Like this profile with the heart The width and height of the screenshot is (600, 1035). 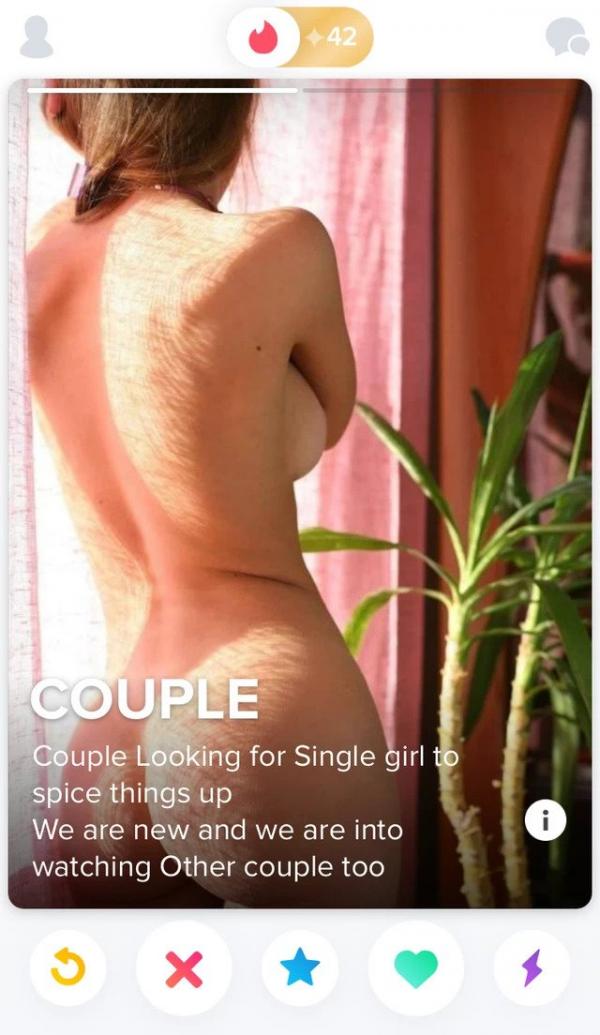pos(415,968)
